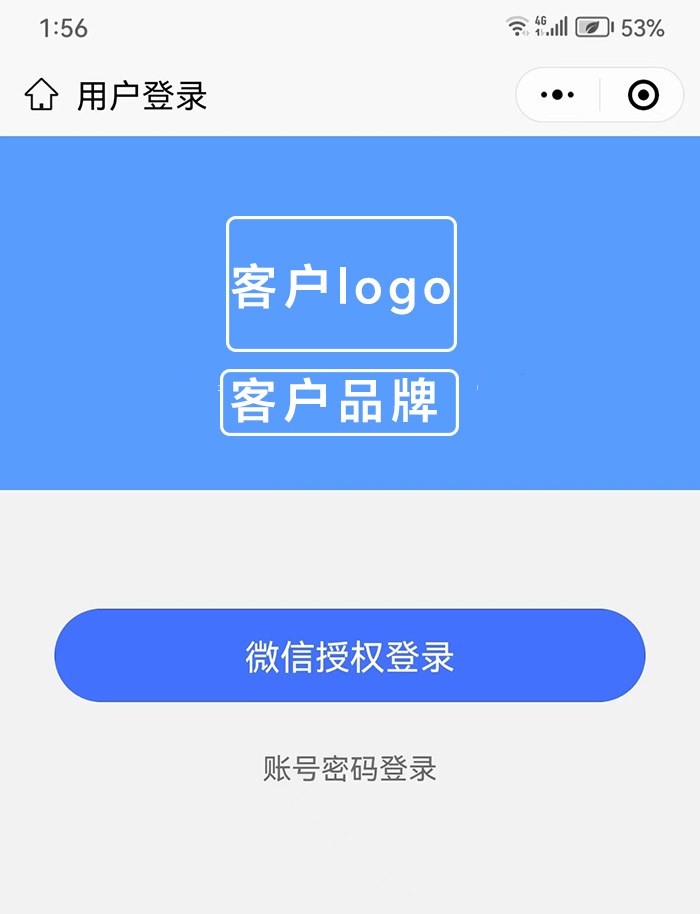Log in with 微信授权登录
The height and width of the screenshot is (914, 700).
coord(350,656)
